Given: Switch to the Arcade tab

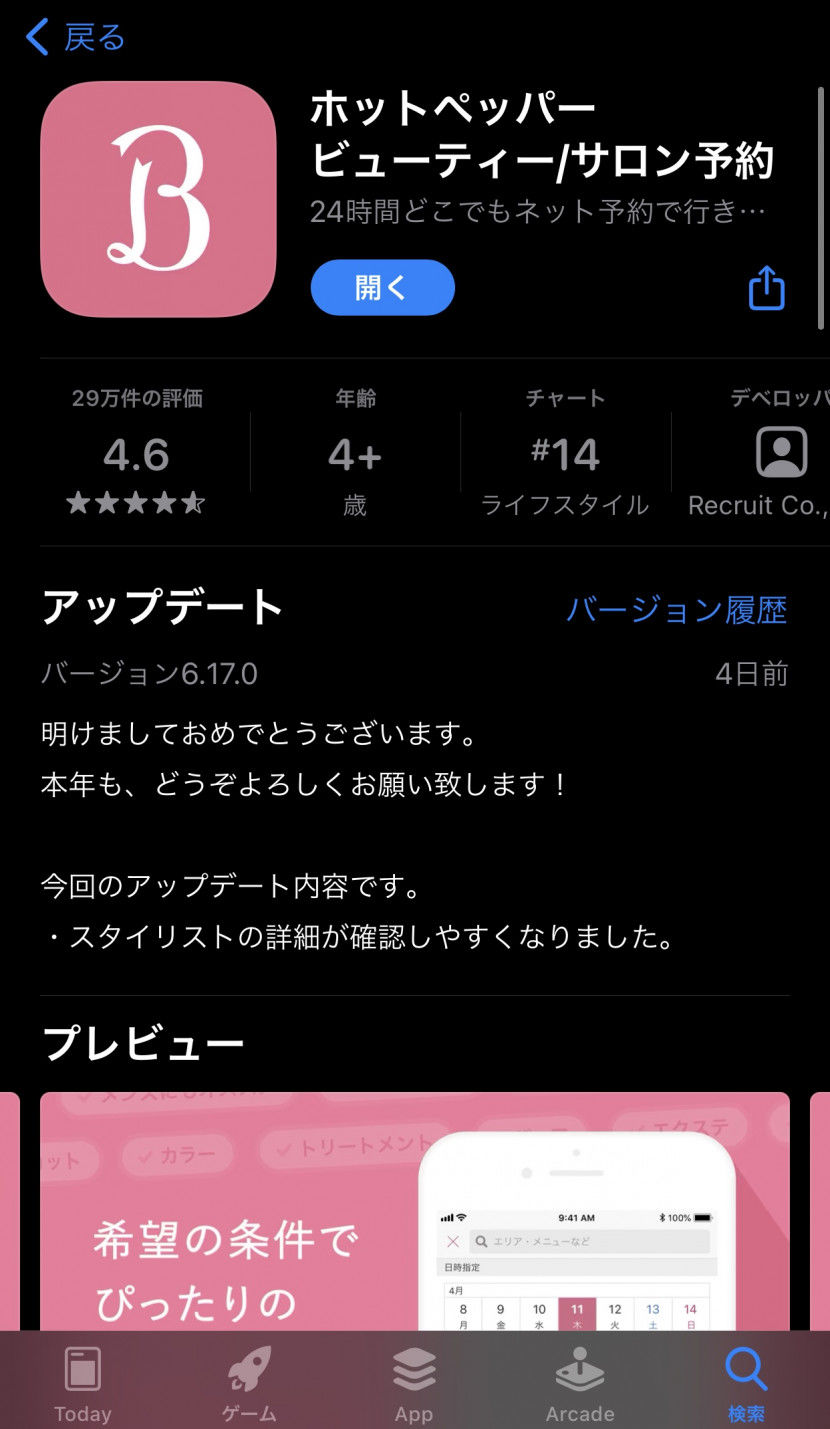Looking at the screenshot, I should 580,1384.
